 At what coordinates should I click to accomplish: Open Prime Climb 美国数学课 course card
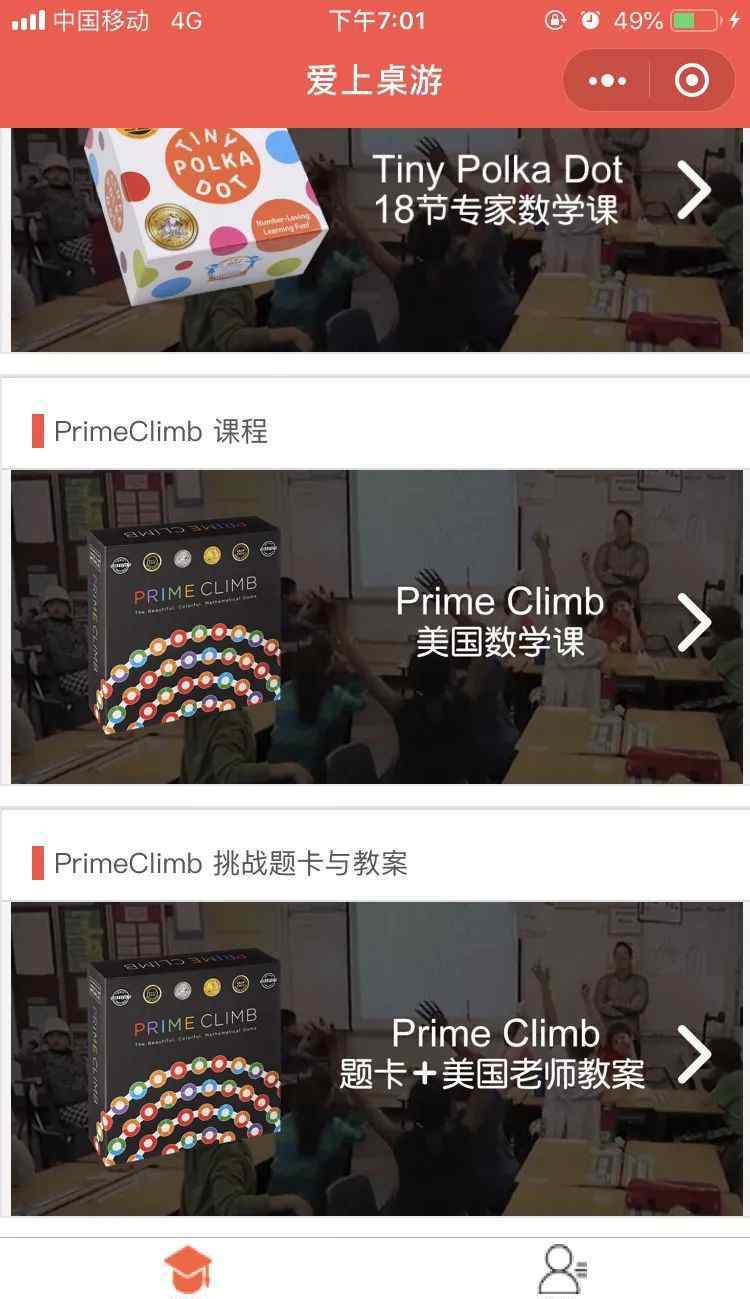[376, 626]
